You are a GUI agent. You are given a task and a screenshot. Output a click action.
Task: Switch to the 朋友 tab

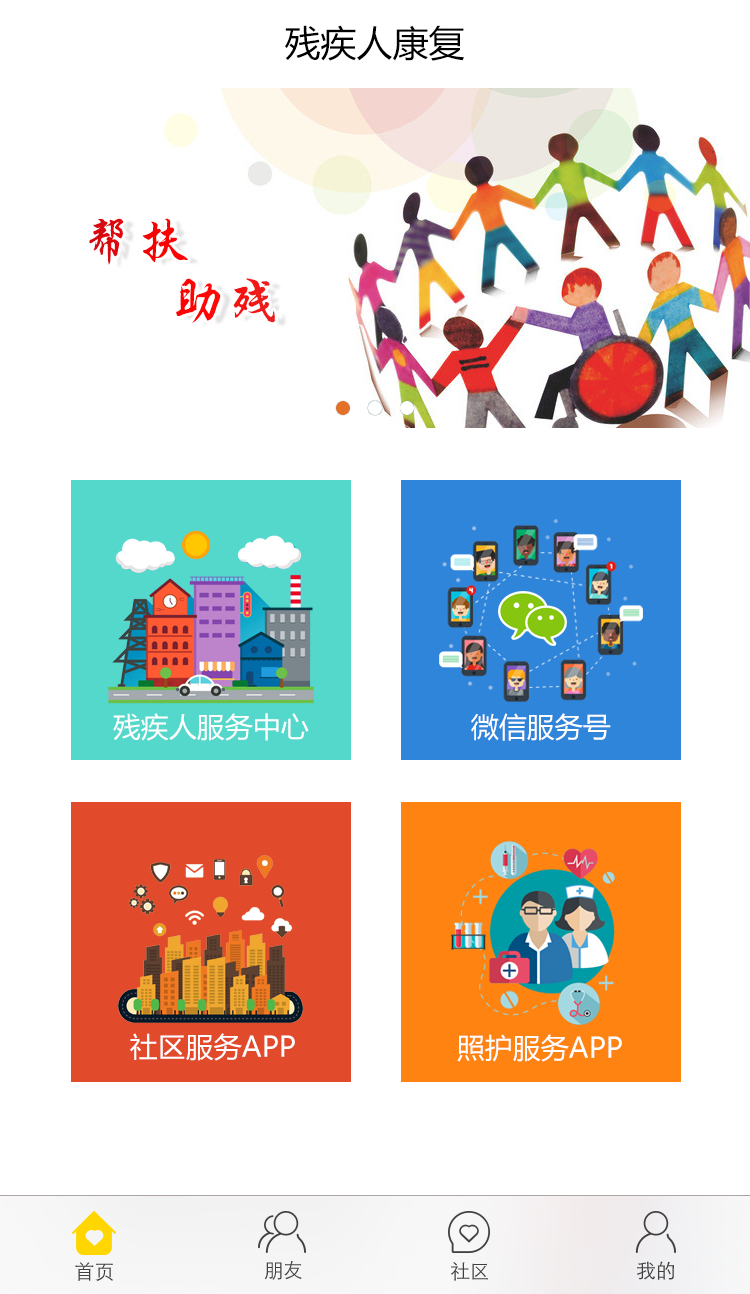point(282,1245)
